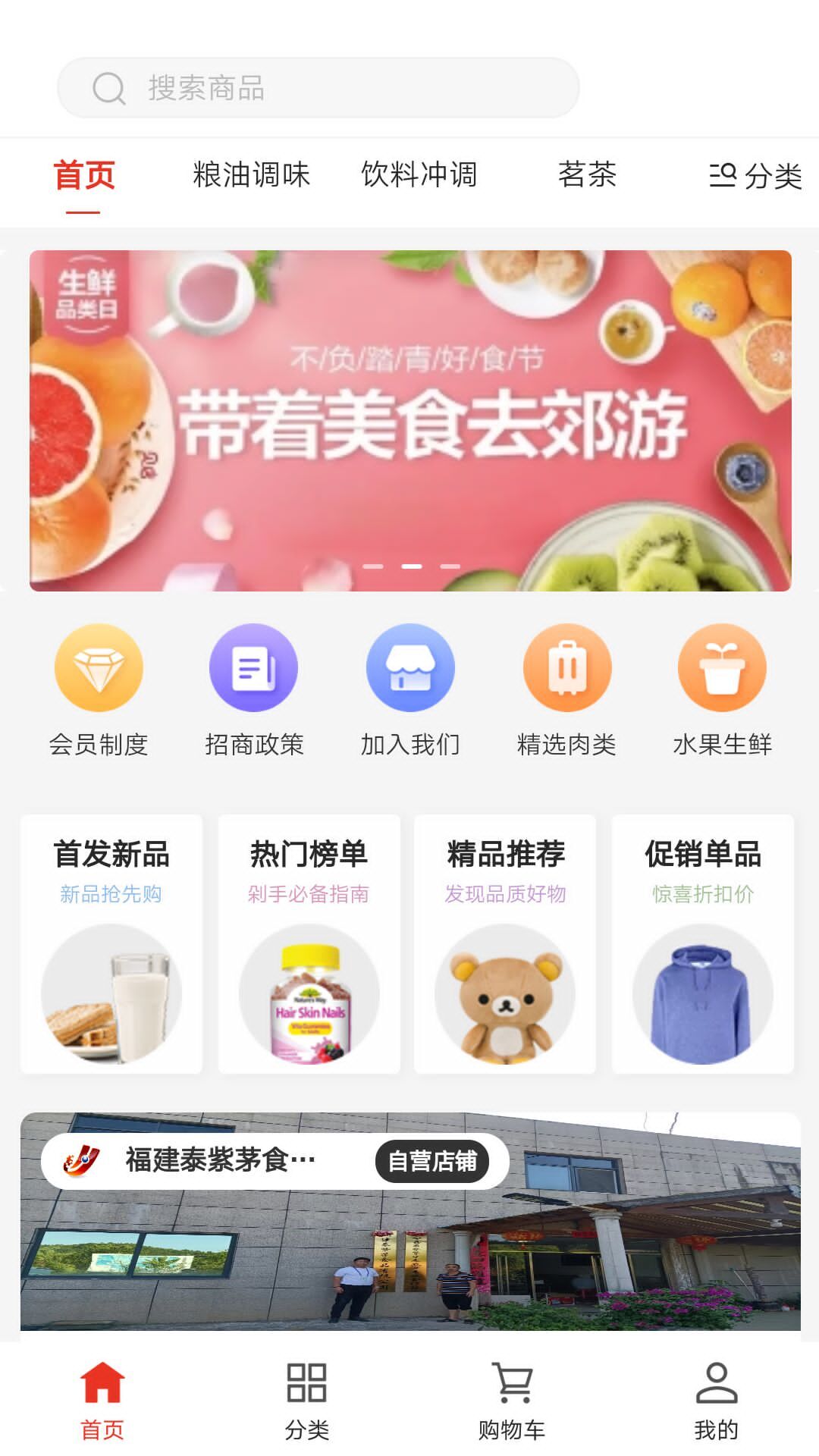View the 精品推荐 card

[x=505, y=944]
